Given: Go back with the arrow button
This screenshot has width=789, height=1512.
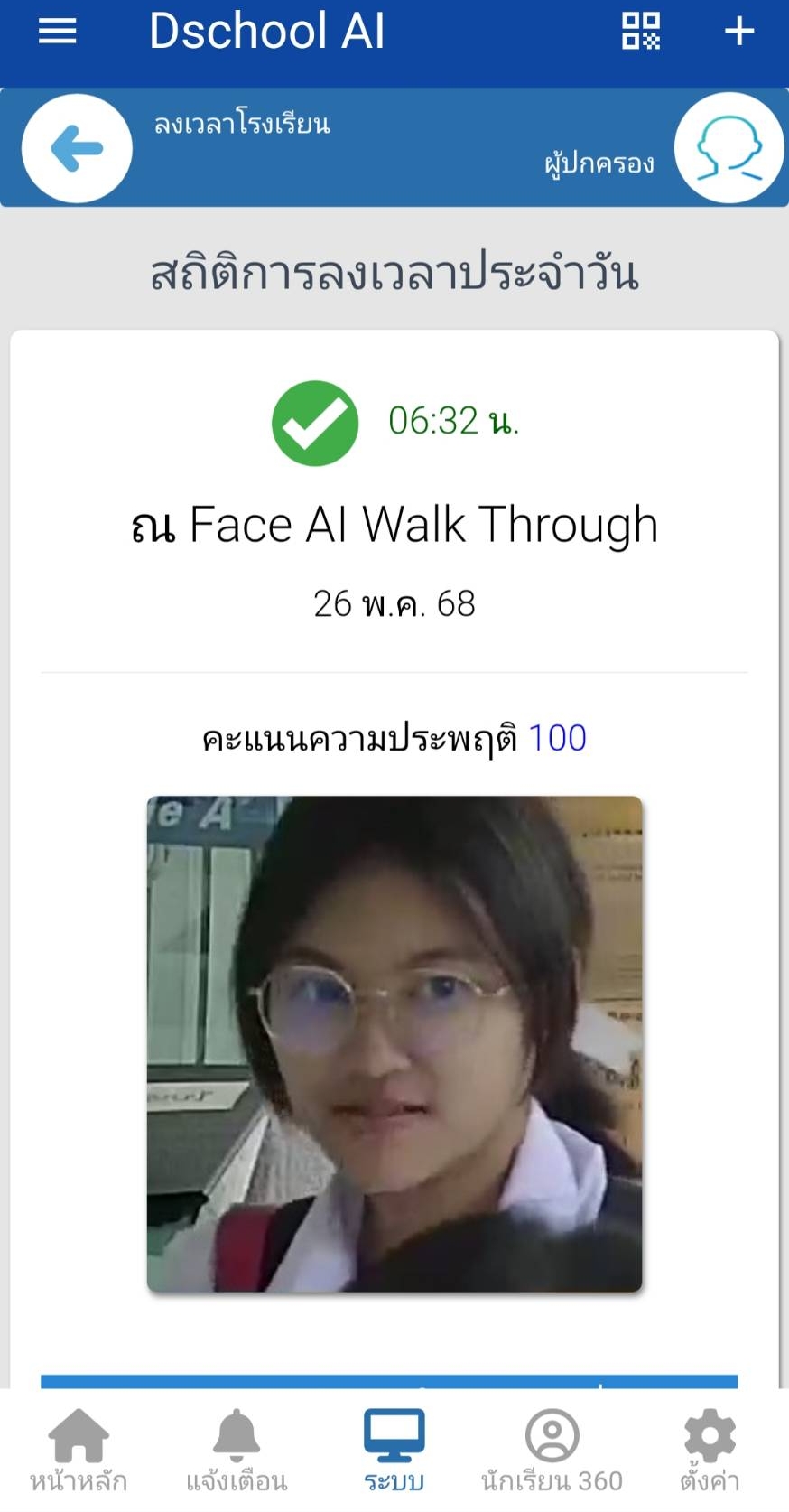Looking at the screenshot, I should coord(78,148).
